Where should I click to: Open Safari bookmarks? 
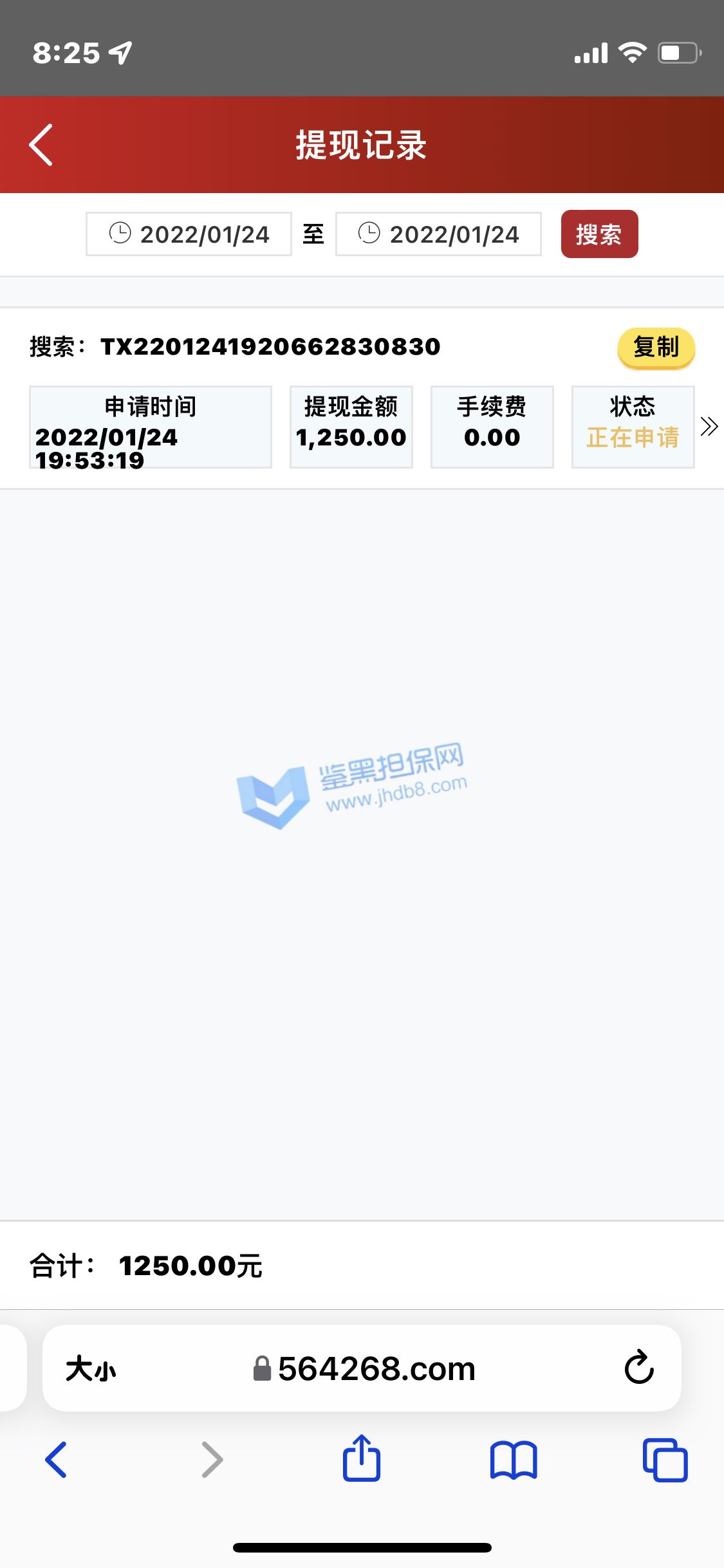click(513, 1460)
